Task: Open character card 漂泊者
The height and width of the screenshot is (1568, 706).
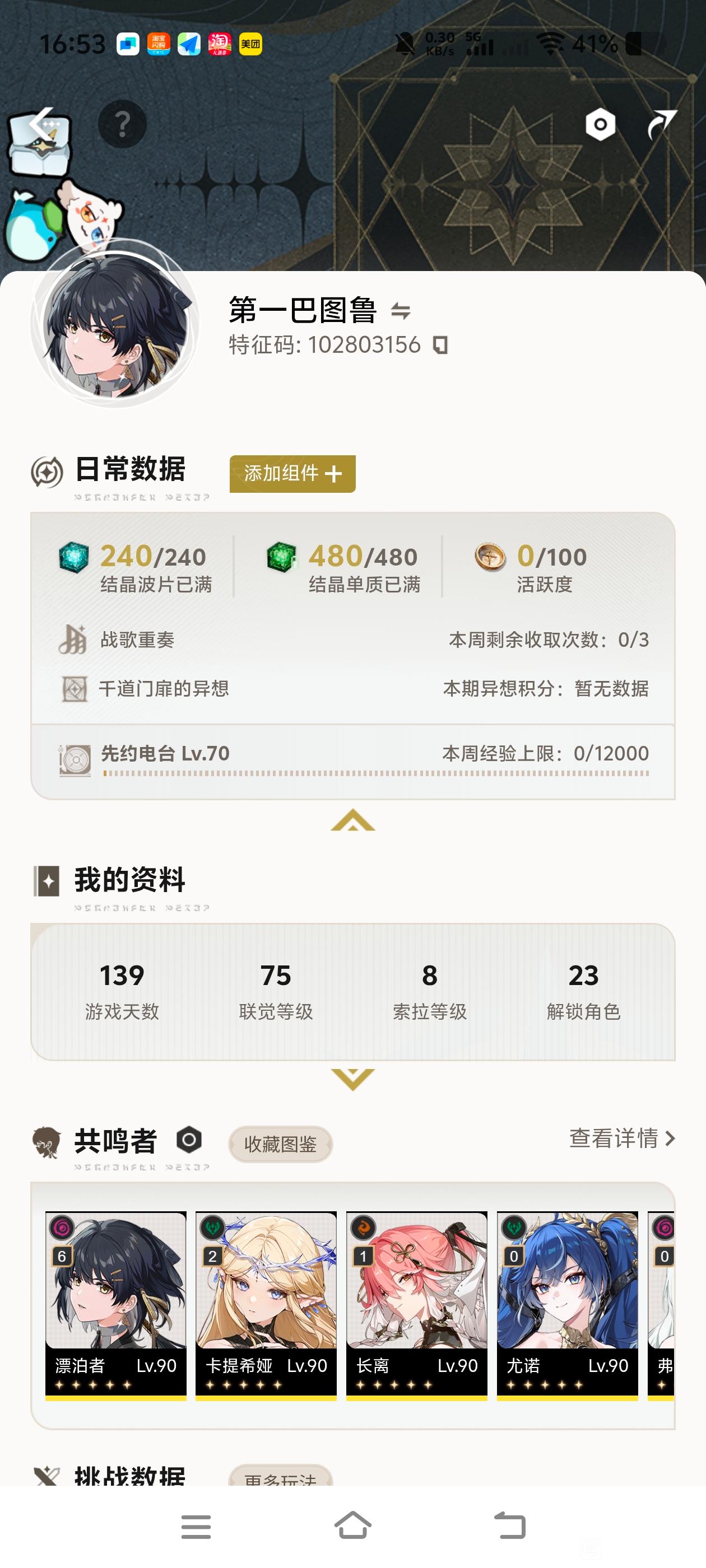Action: pos(116,1303)
